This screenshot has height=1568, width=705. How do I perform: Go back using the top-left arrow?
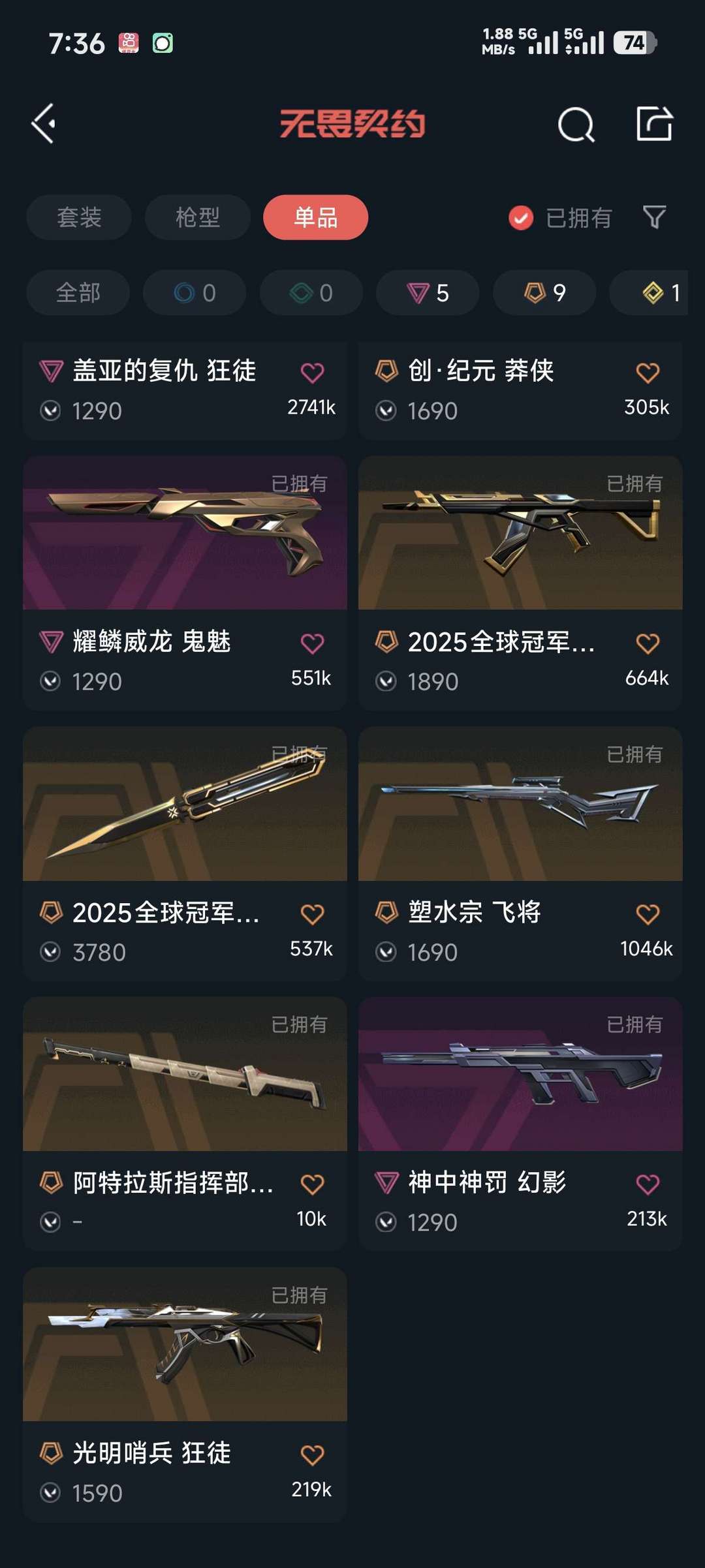point(44,123)
